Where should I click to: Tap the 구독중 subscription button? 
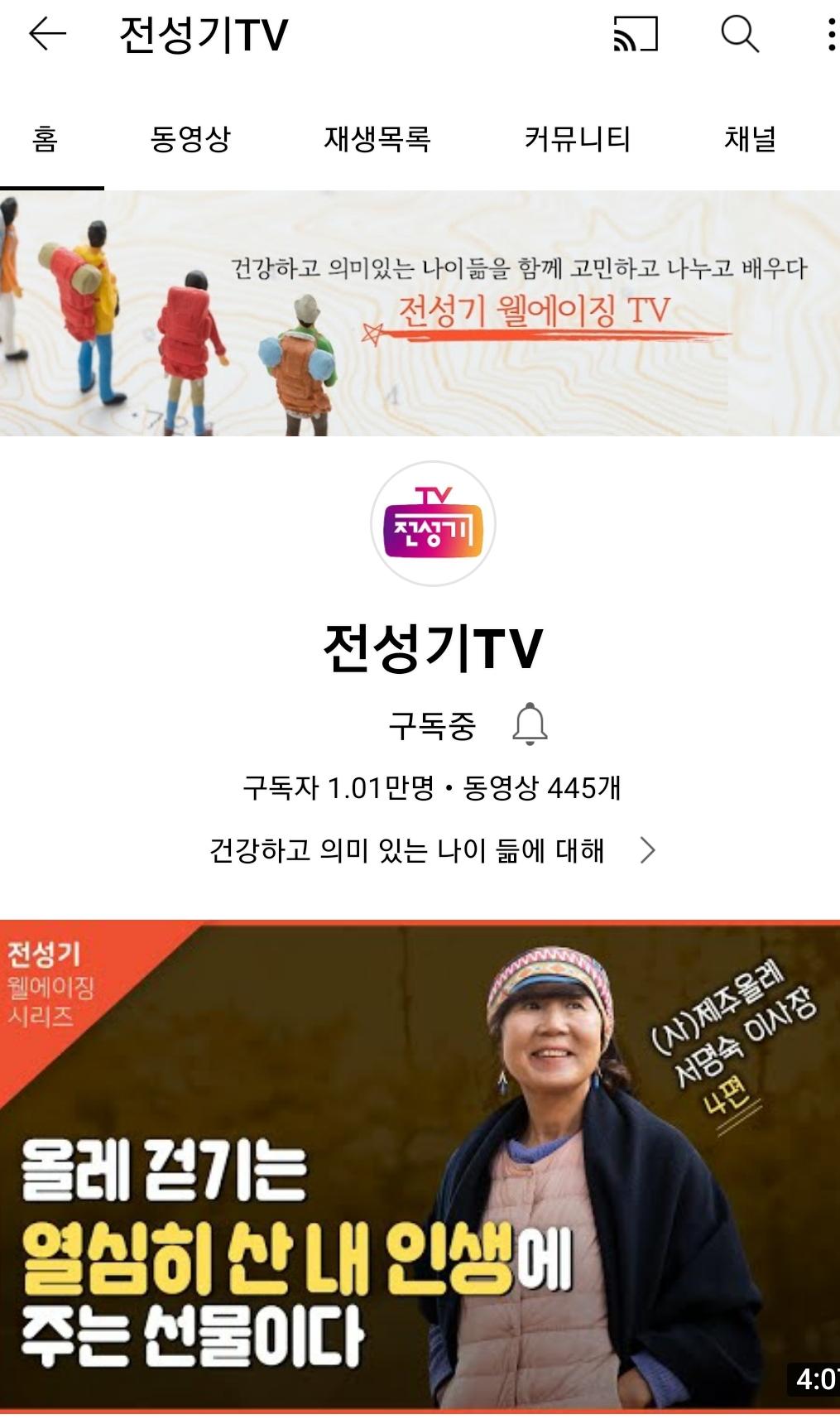pos(432,725)
